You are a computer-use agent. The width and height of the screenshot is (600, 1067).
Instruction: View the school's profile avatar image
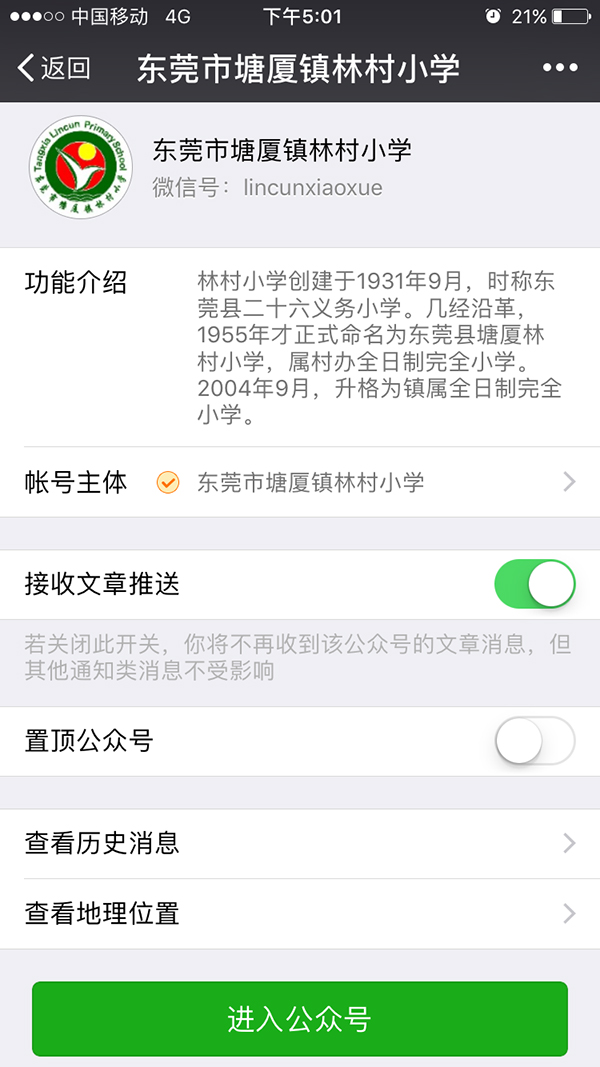click(x=80, y=167)
